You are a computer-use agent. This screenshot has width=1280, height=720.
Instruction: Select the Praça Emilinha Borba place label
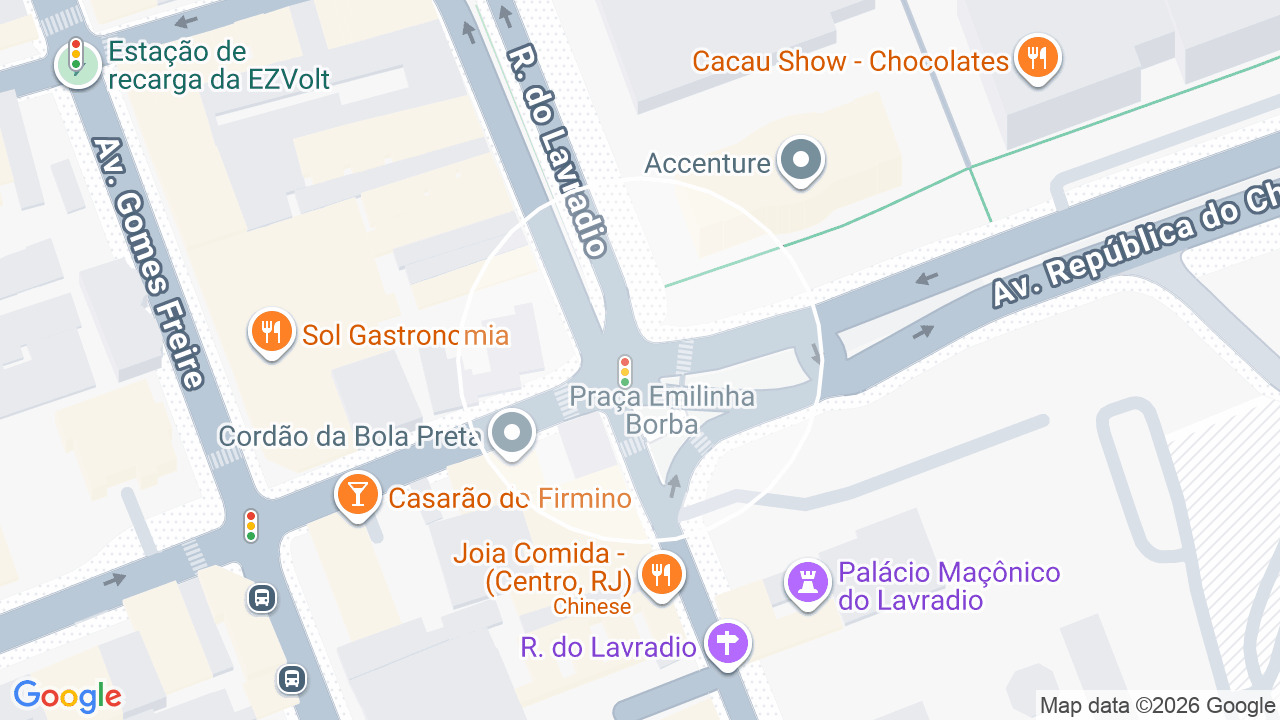662,410
